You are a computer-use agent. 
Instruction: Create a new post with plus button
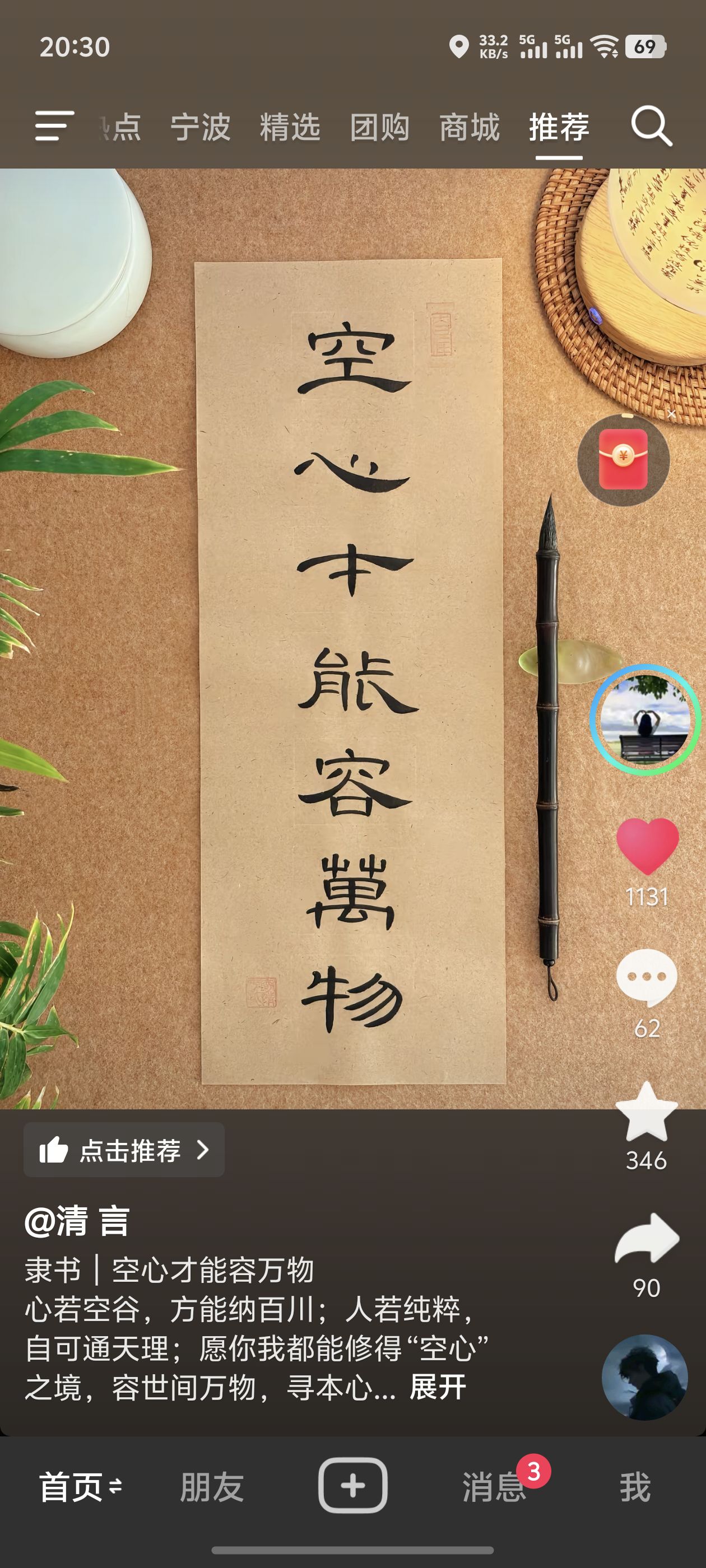point(352,1486)
